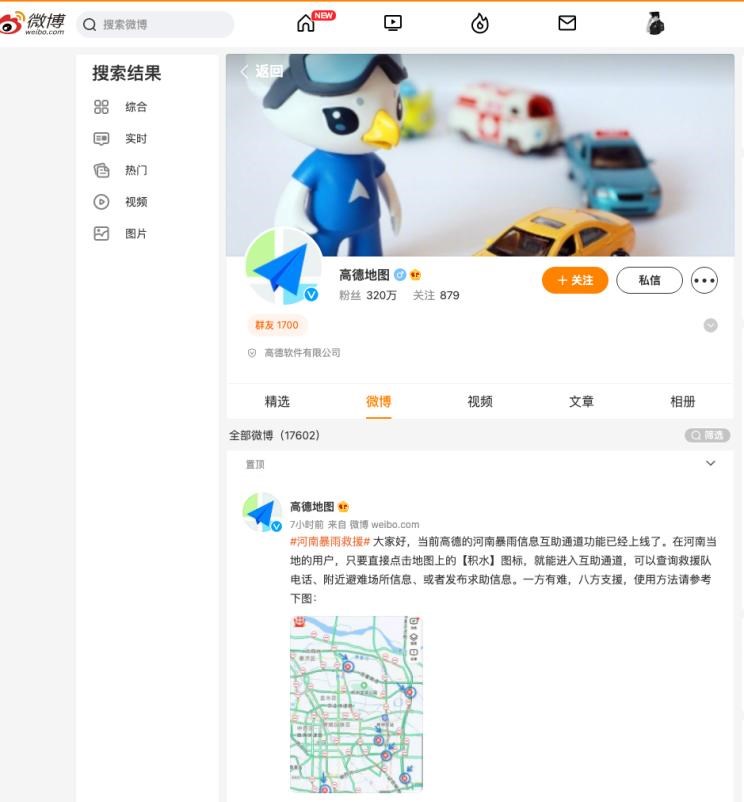Open the 群友 1700 chip

(276, 325)
